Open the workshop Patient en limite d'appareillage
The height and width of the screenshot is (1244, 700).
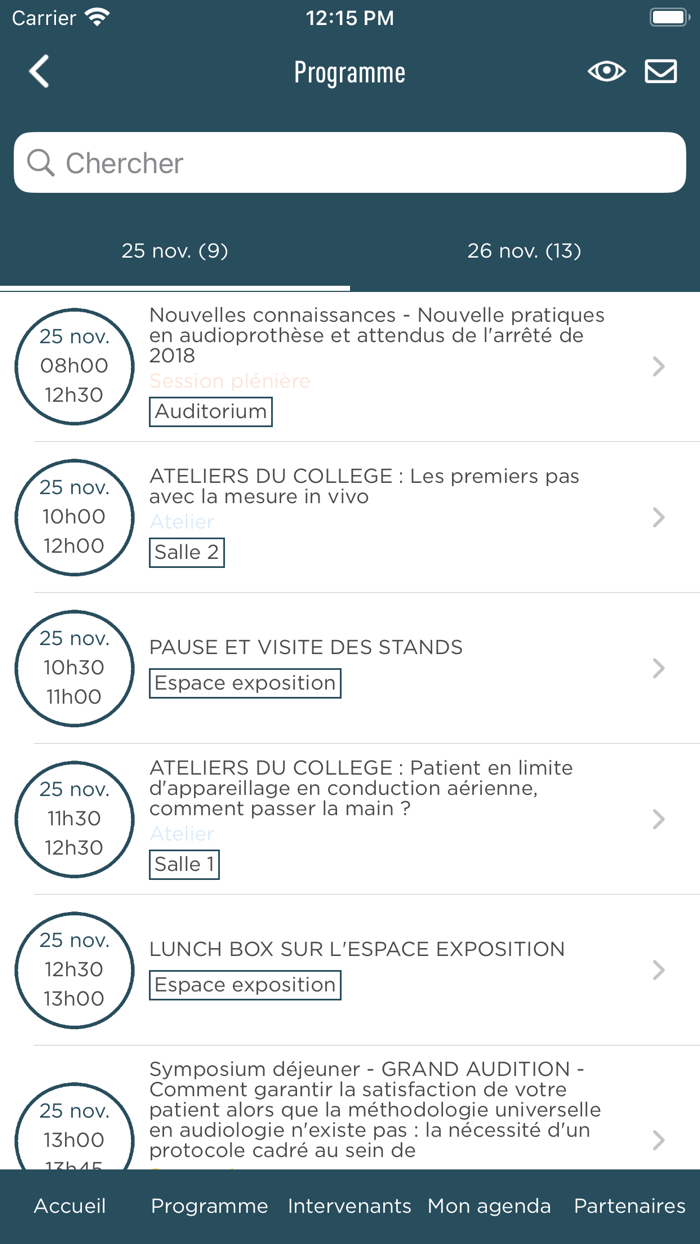pos(350,819)
